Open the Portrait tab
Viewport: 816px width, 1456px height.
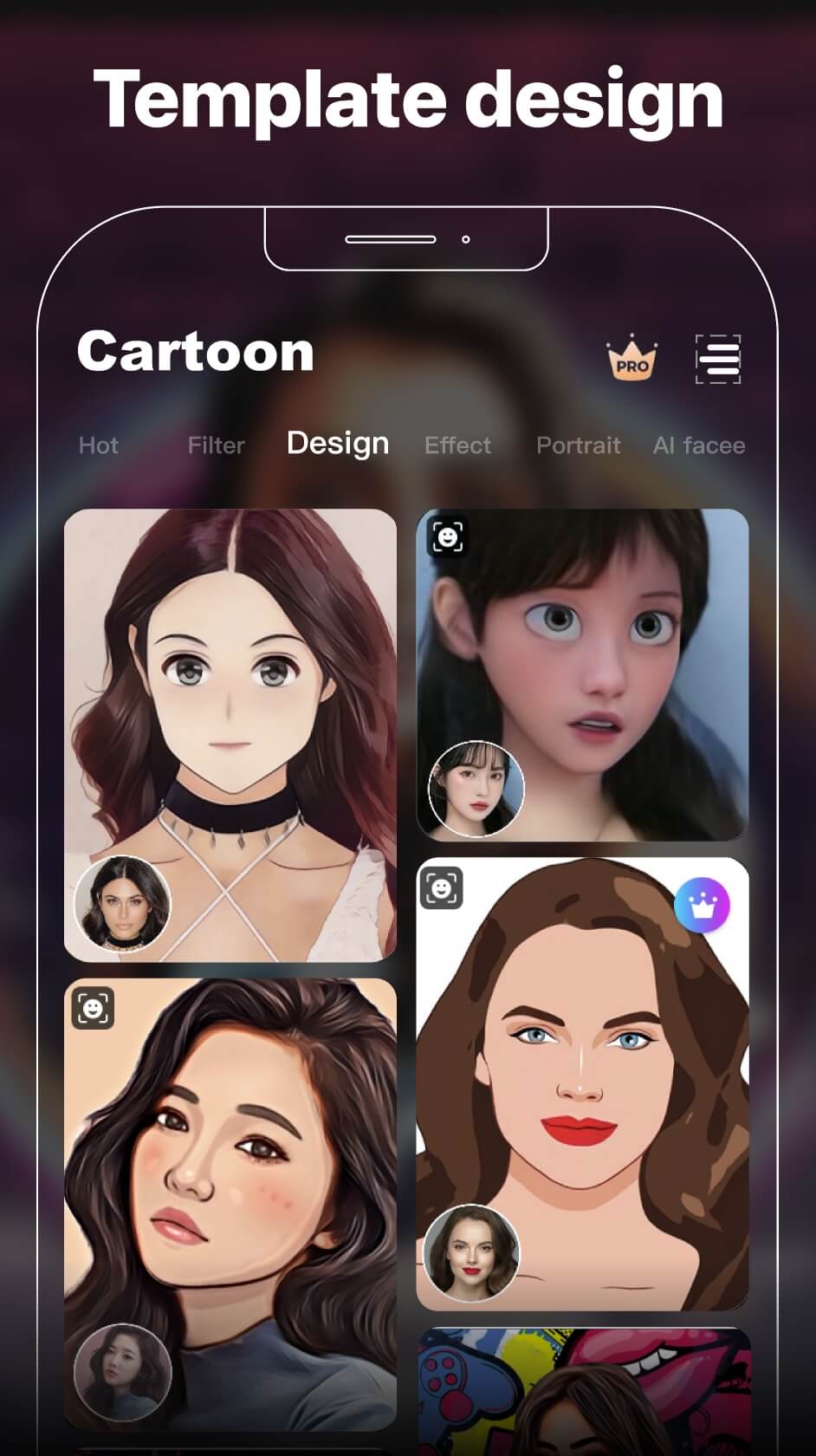coord(578,445)
